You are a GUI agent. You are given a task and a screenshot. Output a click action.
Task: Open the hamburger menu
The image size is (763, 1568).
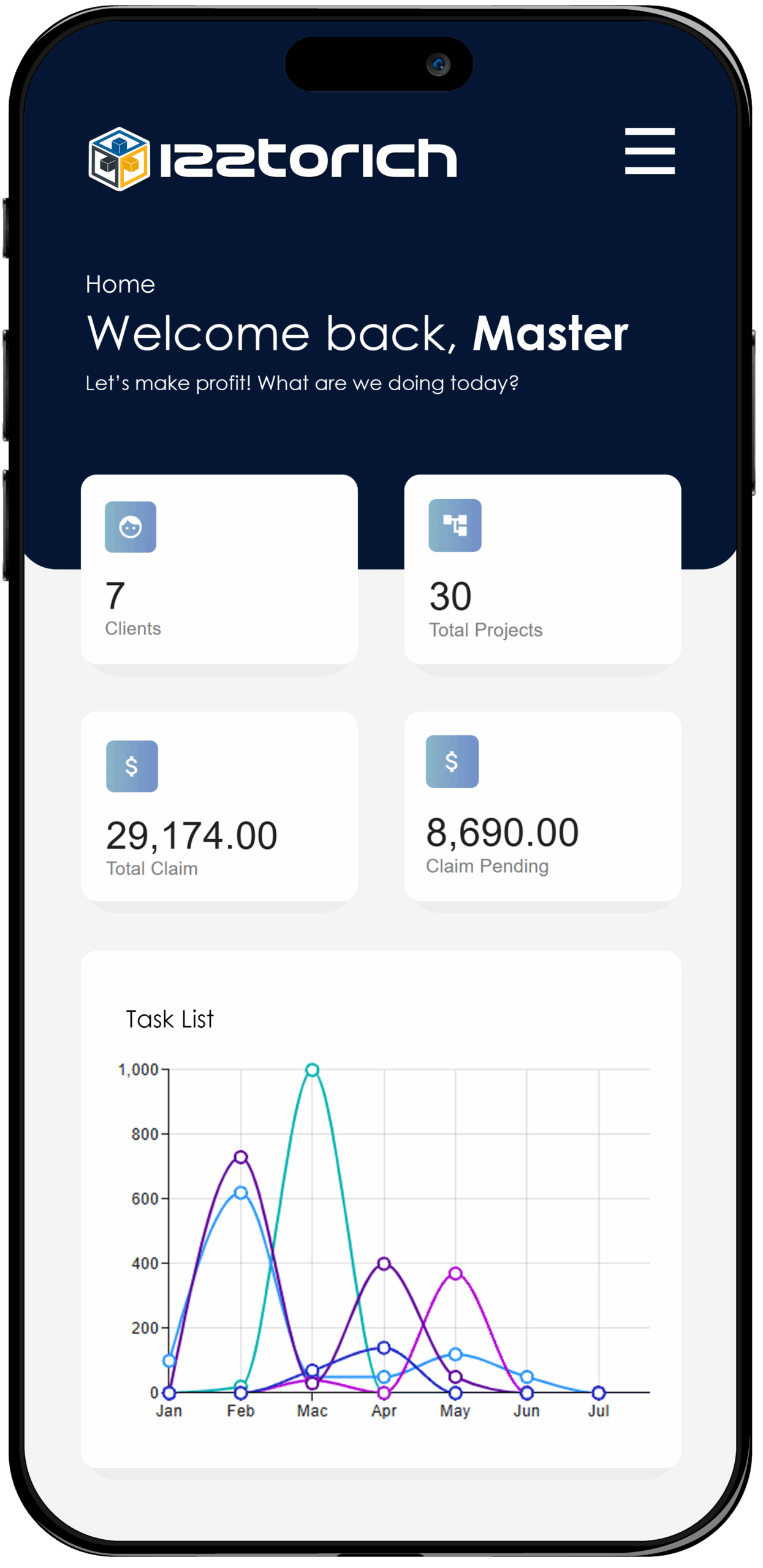649,151
